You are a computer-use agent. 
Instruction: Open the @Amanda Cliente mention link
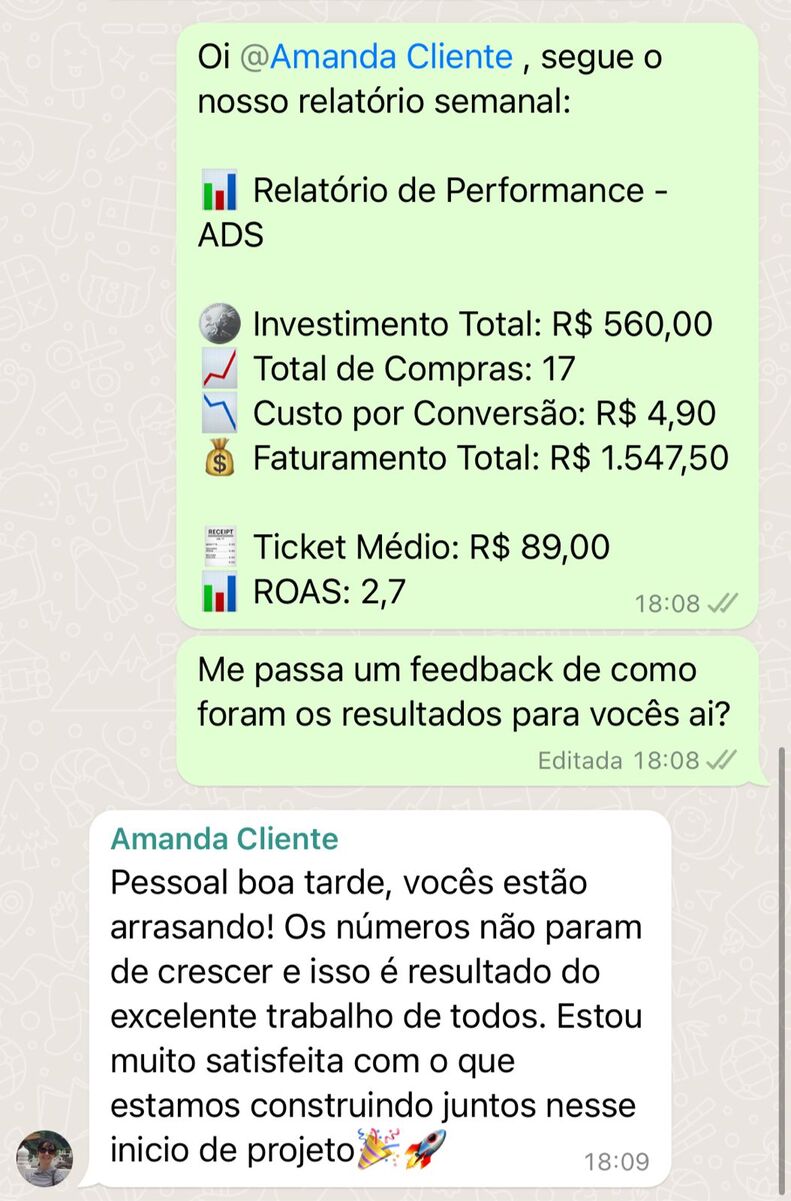click(x=377, y=58)
